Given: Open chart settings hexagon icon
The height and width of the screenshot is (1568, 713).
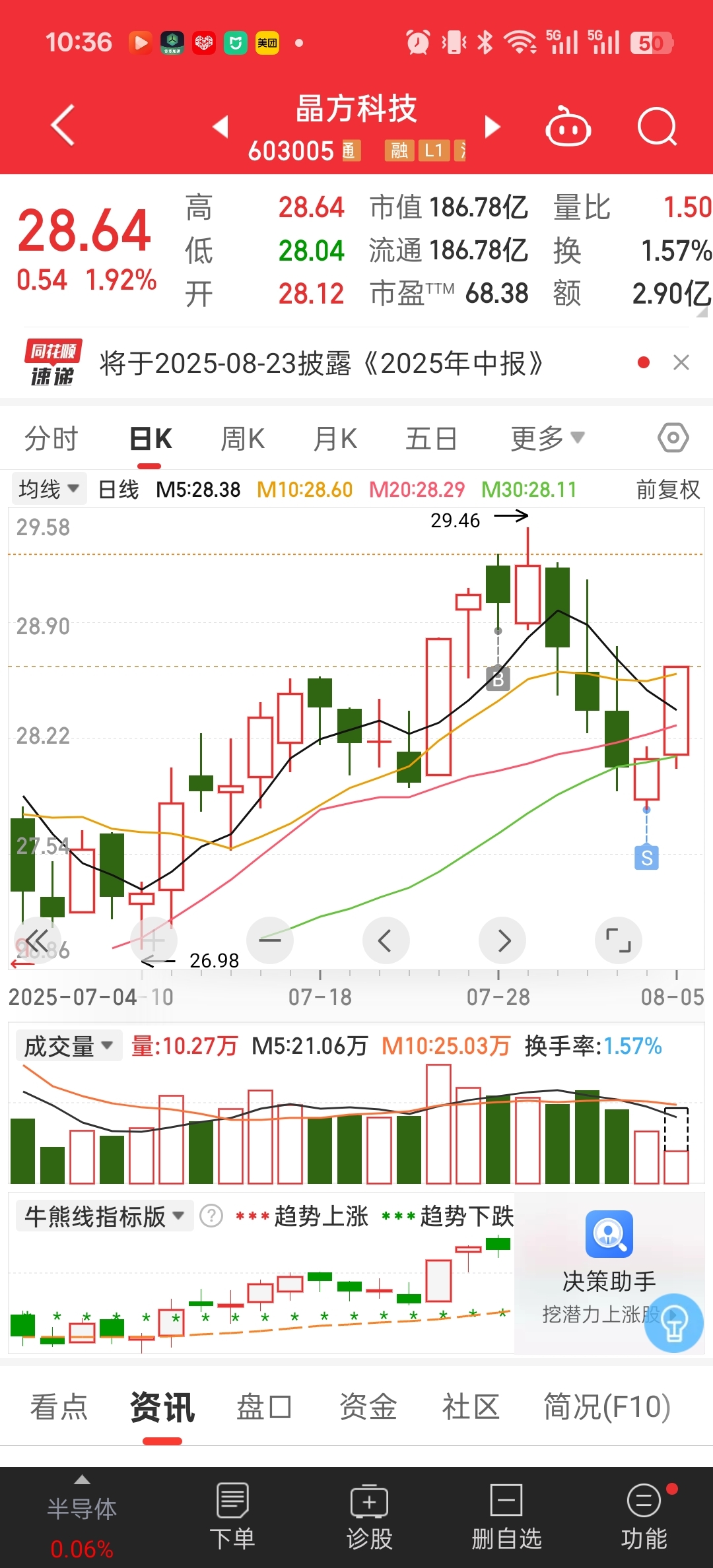Looking at the screenshot, I should tap(673, 438).
